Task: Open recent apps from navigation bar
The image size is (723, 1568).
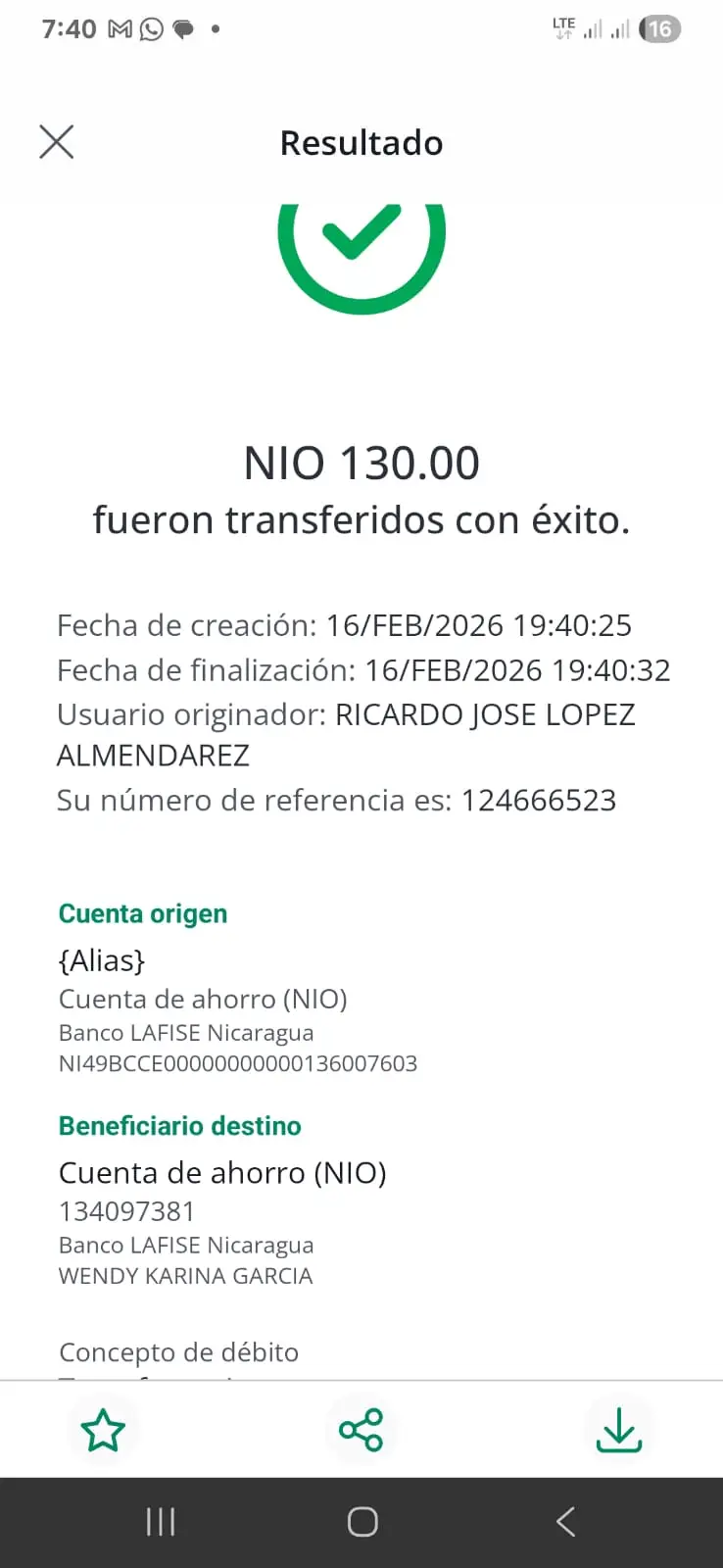Action: (x=160, y=1522)
